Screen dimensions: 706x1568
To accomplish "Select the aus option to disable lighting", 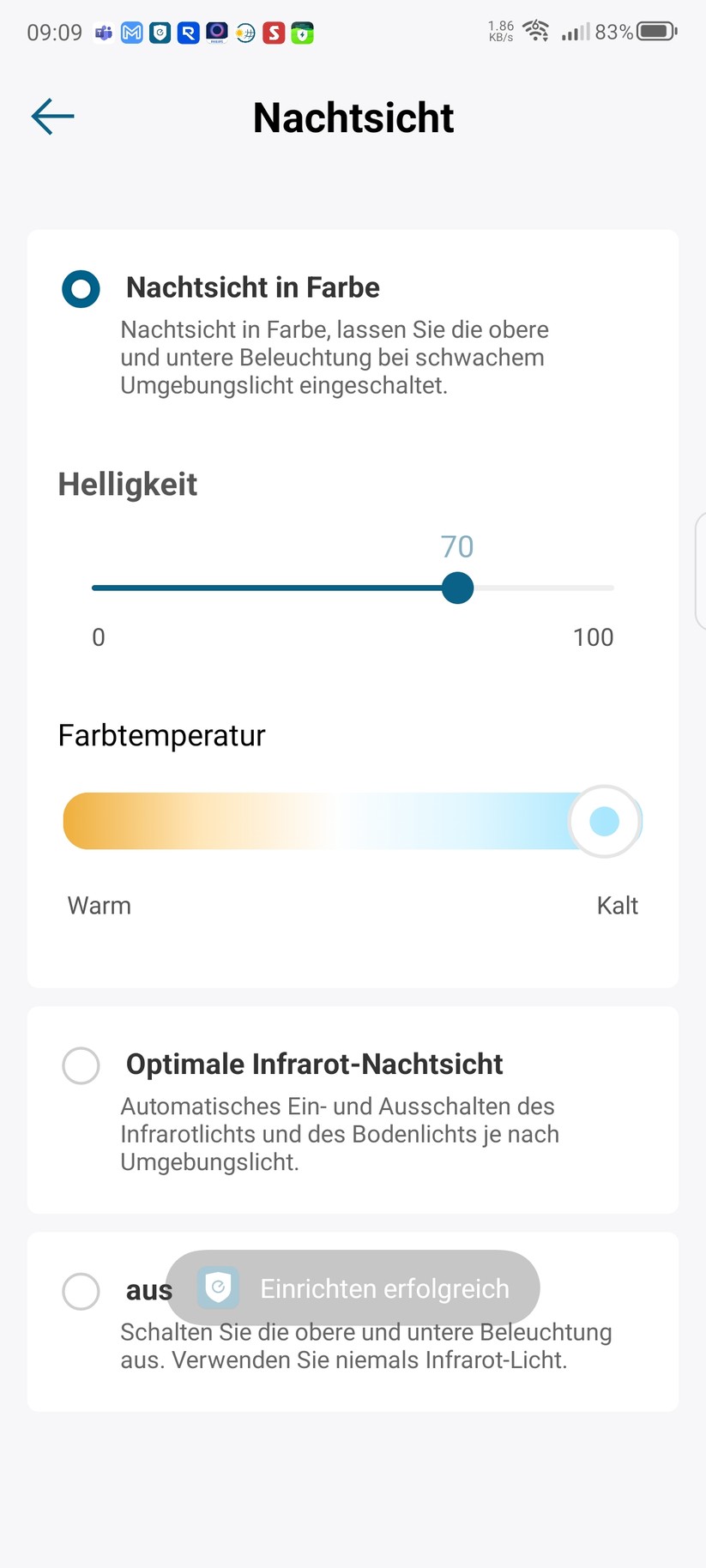I will (x=80, y=1291).
